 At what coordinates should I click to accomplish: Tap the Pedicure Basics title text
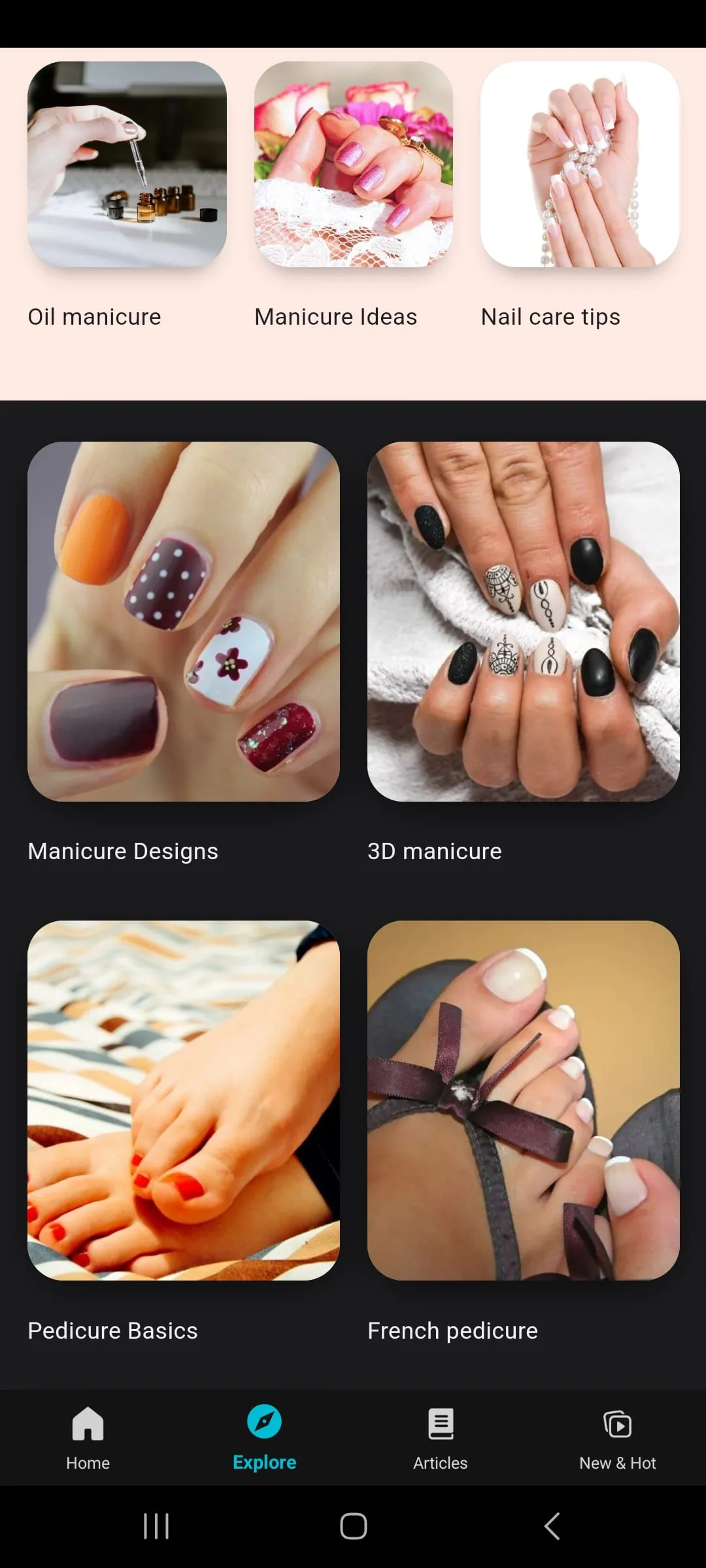click(112, 1330)
